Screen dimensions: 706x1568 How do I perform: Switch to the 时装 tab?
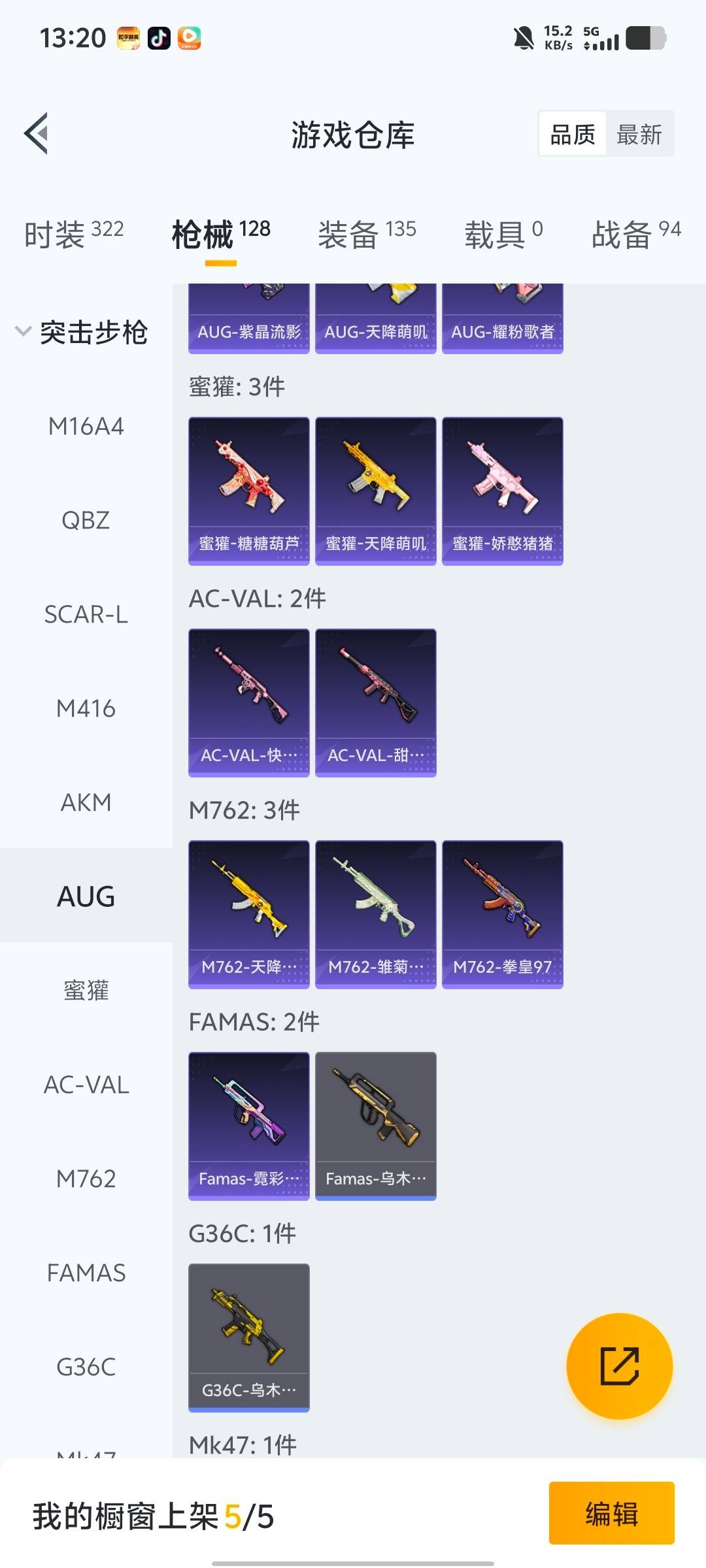coord(73,234)
